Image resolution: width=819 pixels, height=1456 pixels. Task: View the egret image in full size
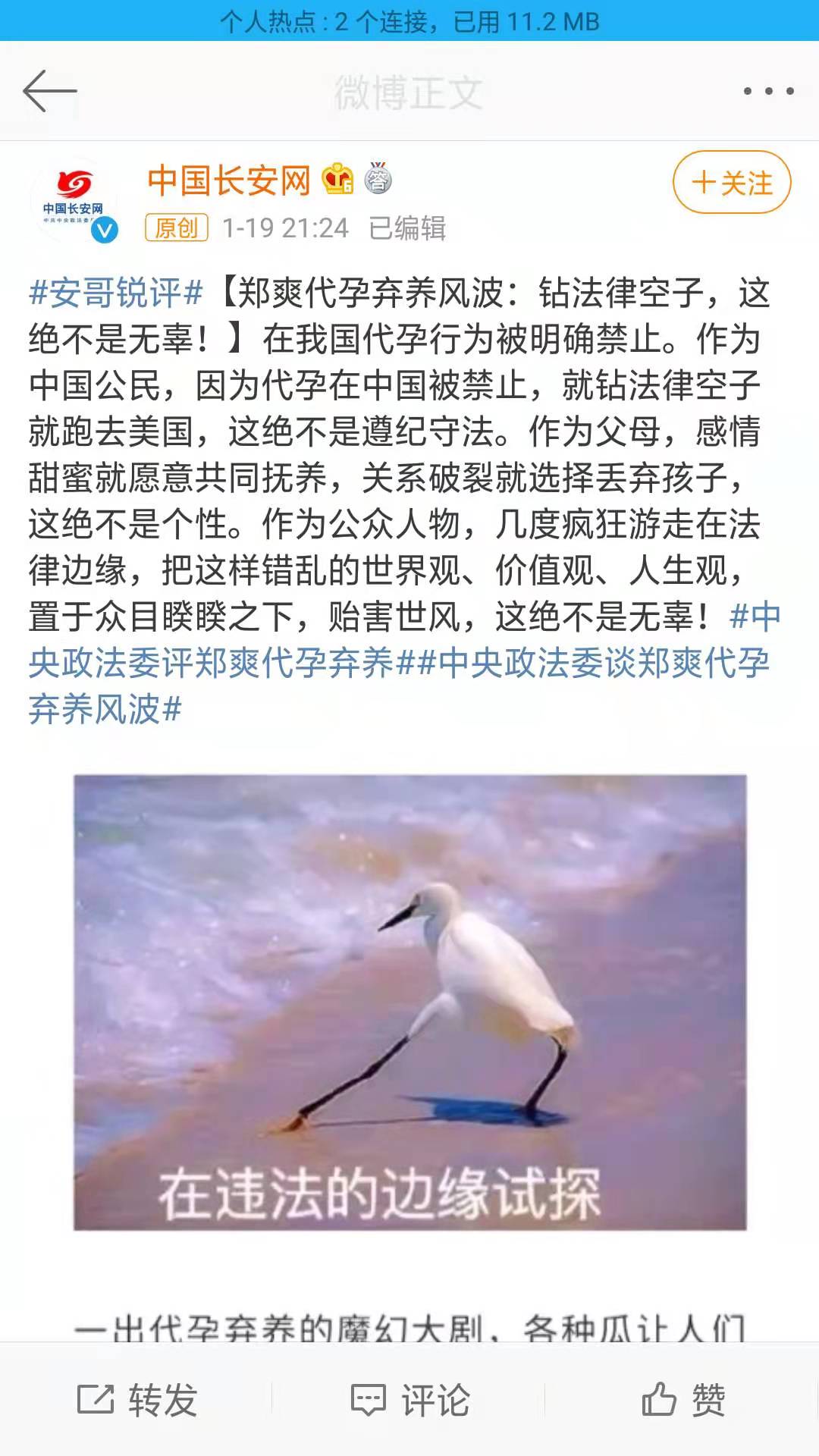(x=409, y=1001)
